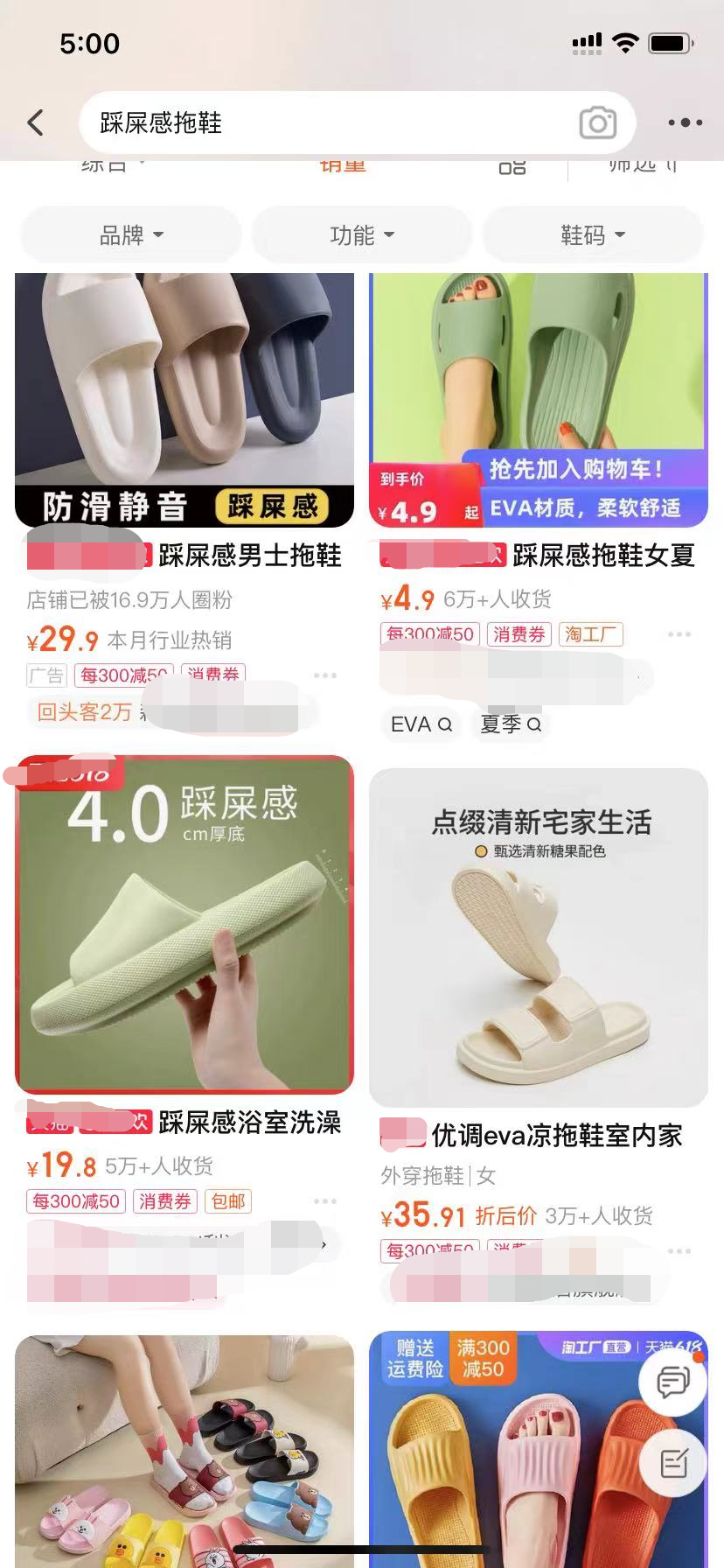Tap the EVA search suggestion chip
Viewport: 724px width, 1568px height.
pos(421,724)
